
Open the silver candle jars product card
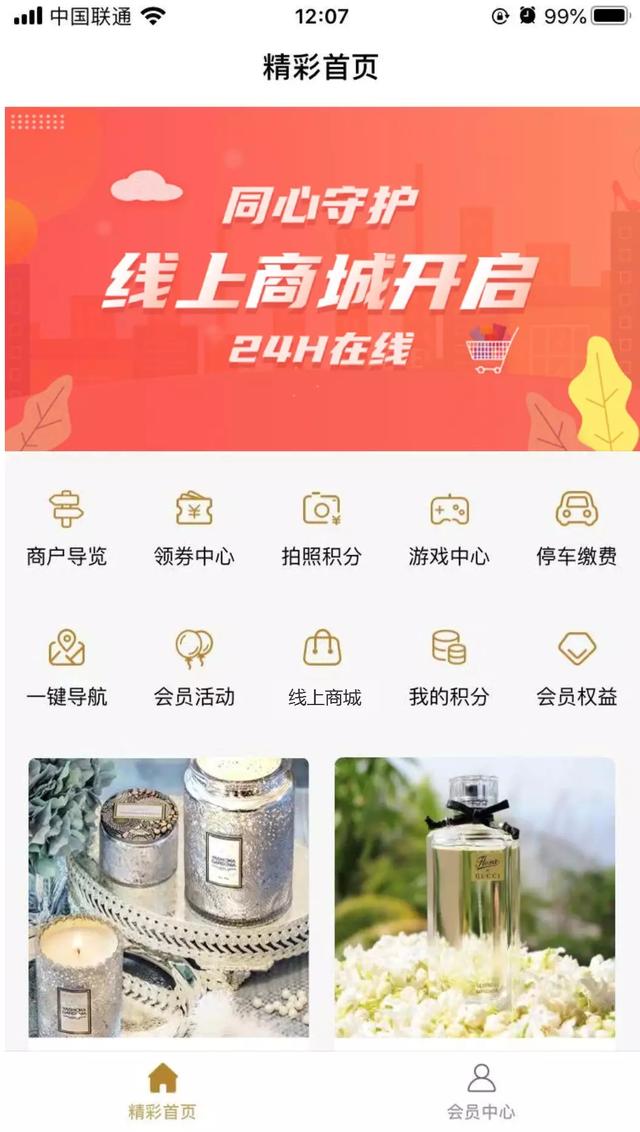(x=168, y=897)
